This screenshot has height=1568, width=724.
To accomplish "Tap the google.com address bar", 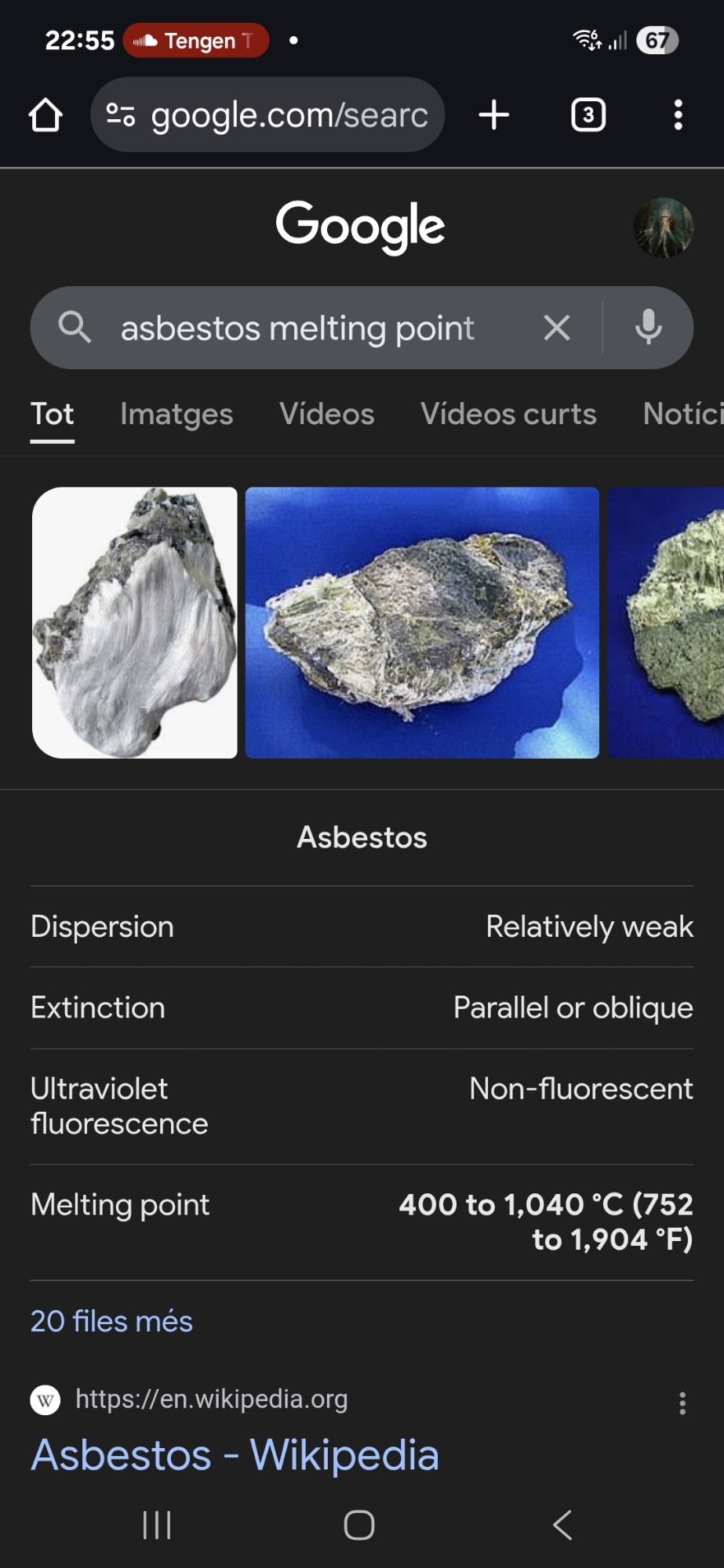I will pos(268,115).
